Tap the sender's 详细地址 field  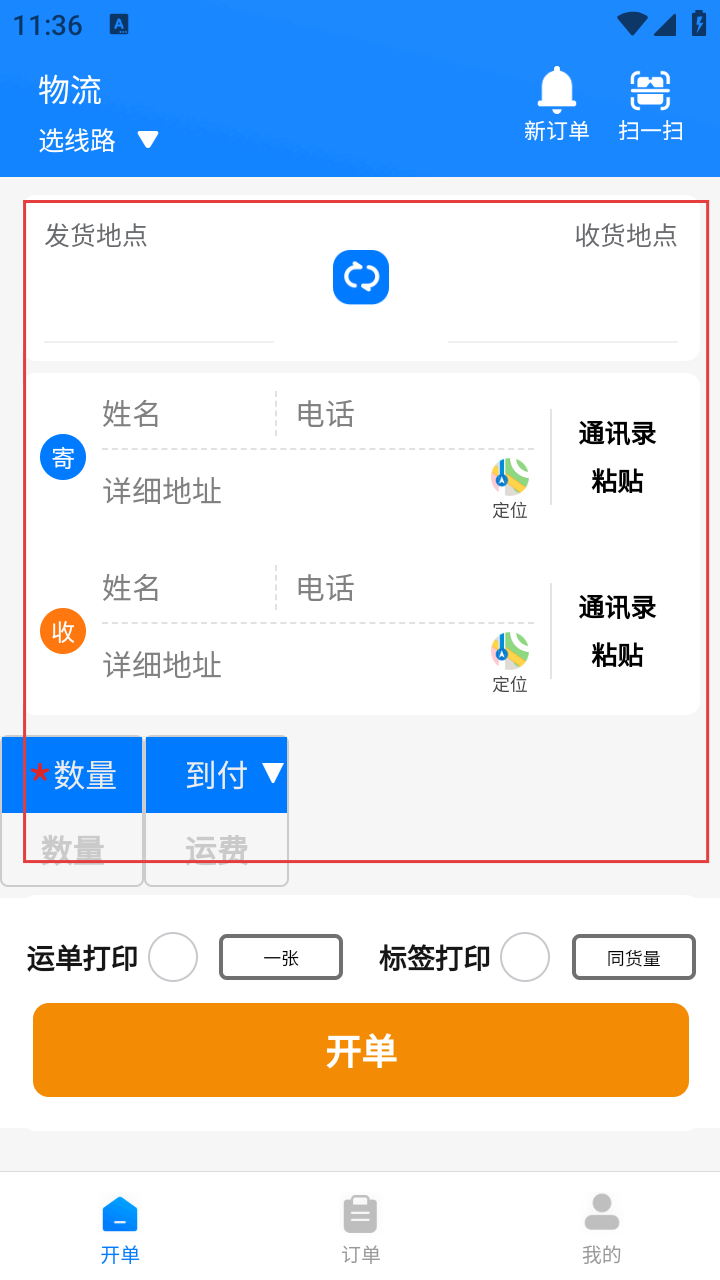click(x=290, y=491)
